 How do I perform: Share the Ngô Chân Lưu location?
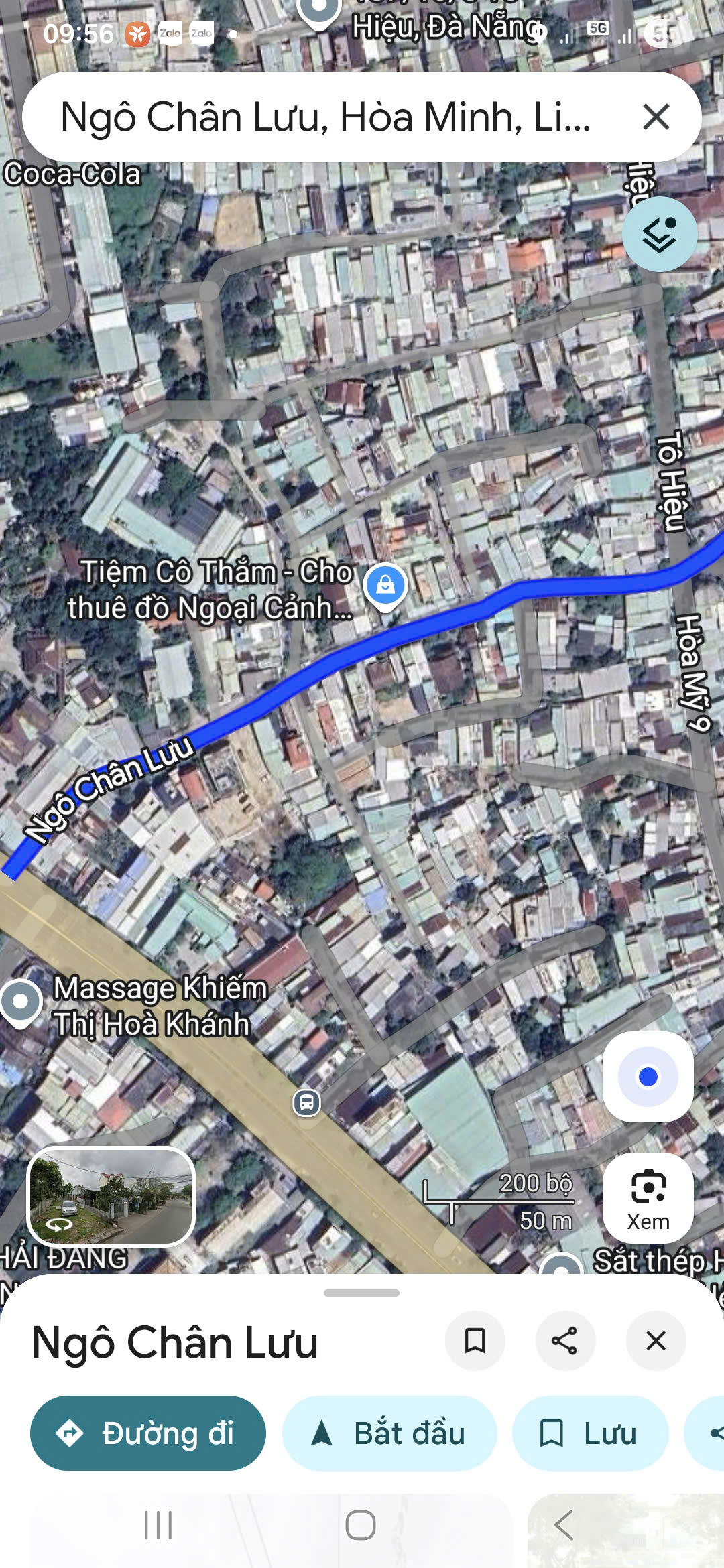click(x=564, y=1341)
